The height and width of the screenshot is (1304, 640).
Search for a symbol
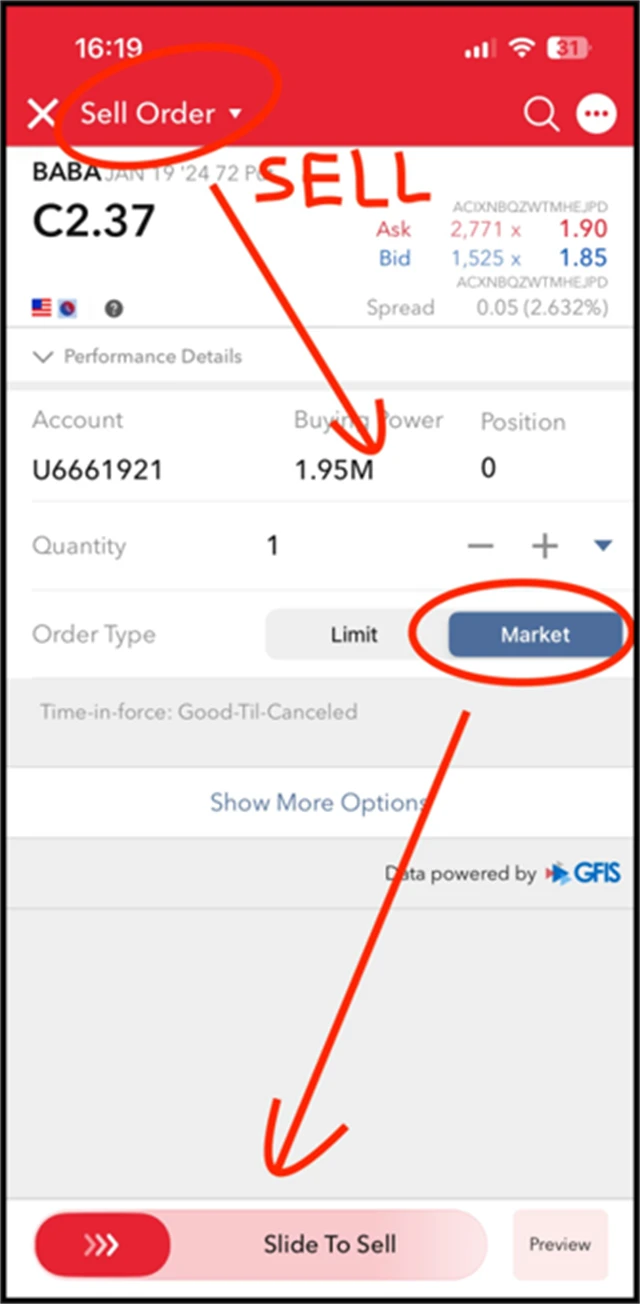click(x=540, y=114)
